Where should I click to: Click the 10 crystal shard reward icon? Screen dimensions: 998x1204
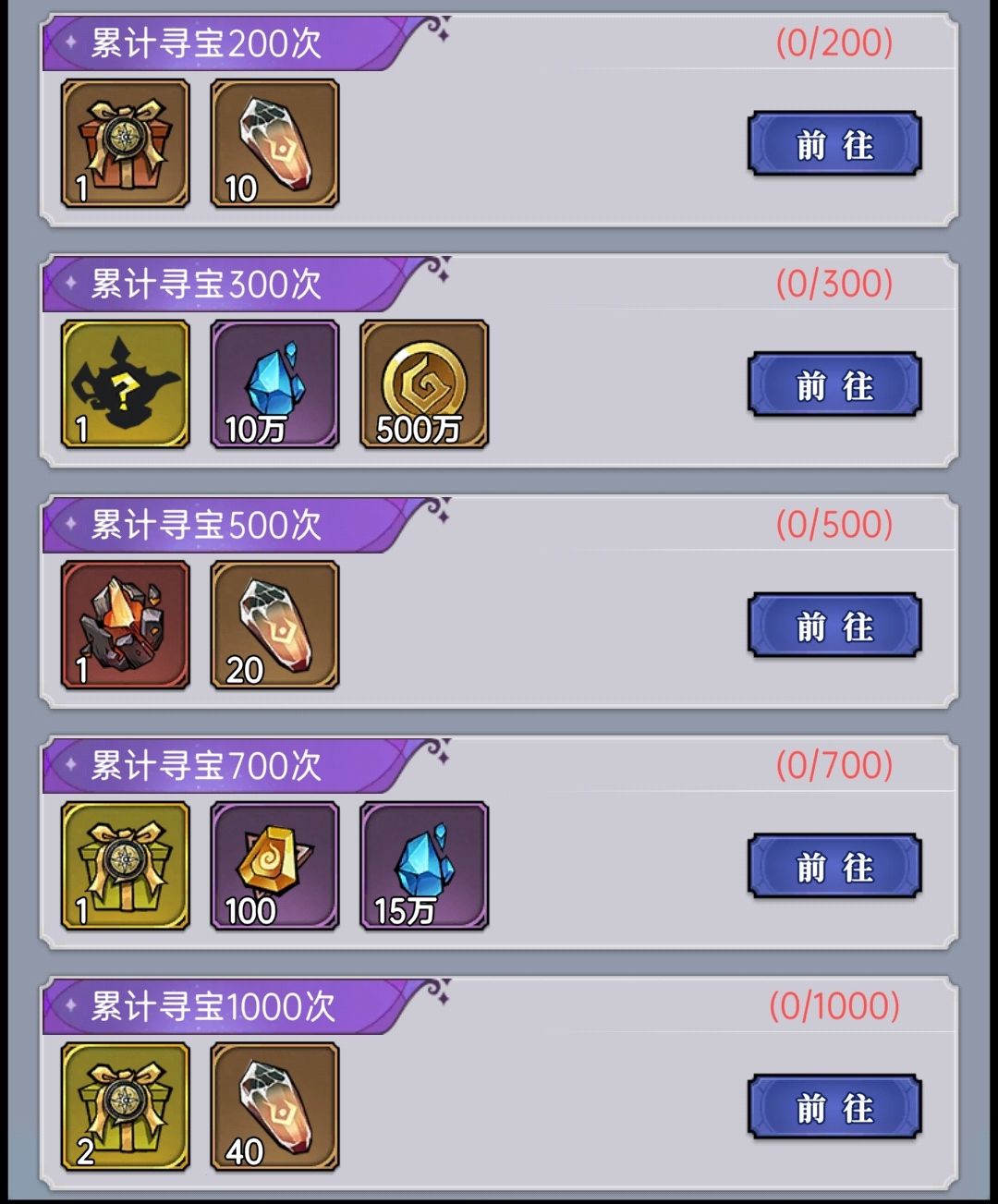pos(274,141)
